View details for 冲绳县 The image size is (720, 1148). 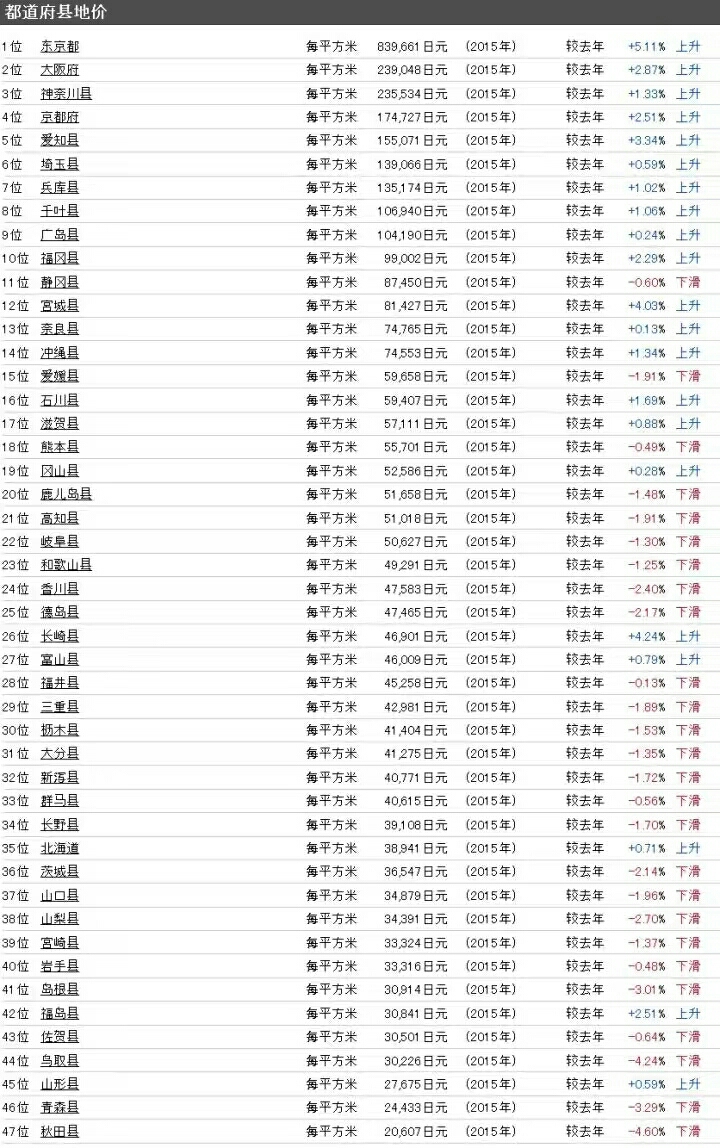pyautogui.click(x=59, y=353)
